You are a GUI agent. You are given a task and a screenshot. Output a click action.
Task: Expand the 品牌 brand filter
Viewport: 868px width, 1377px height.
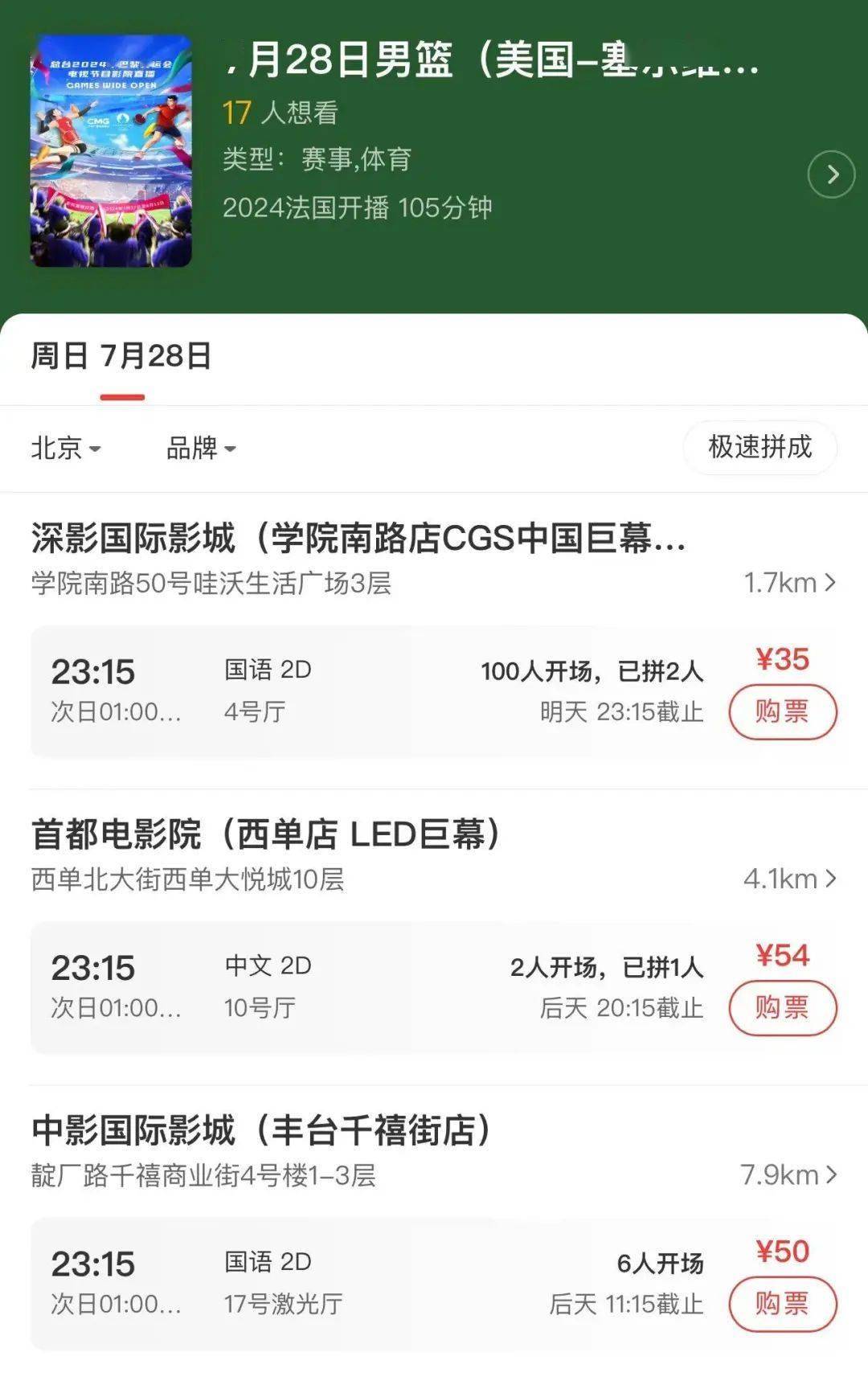click(201, 448)
